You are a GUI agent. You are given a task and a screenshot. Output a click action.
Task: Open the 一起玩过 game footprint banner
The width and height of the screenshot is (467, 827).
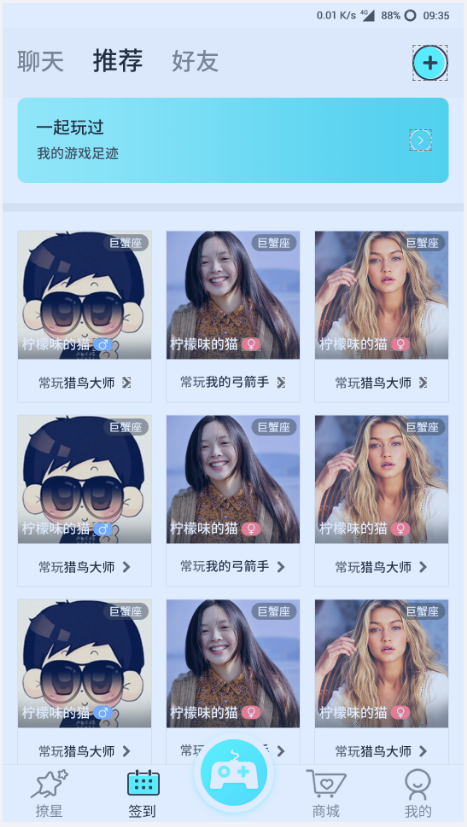[233, 140]
